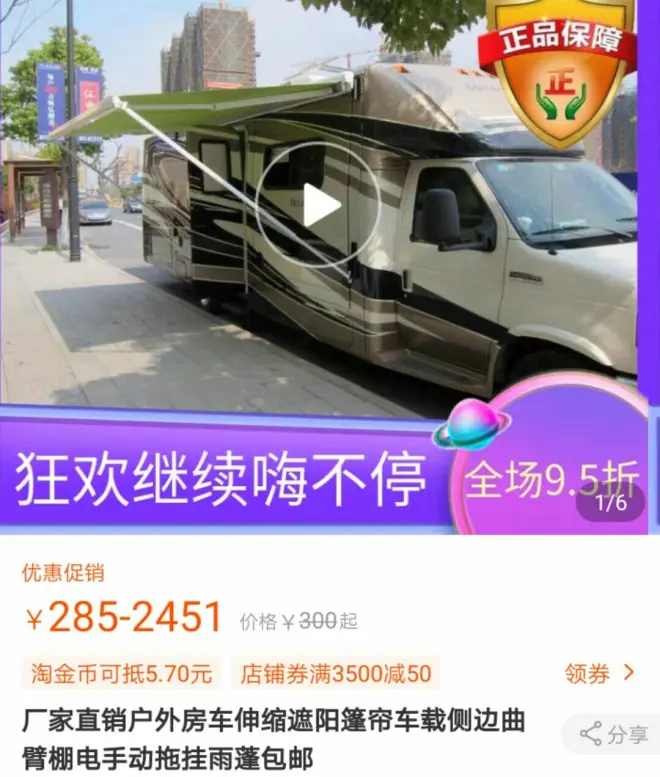Open the 淘金币可抵5.70元 offer chip
660x777 pixels.
coord(121,674)
